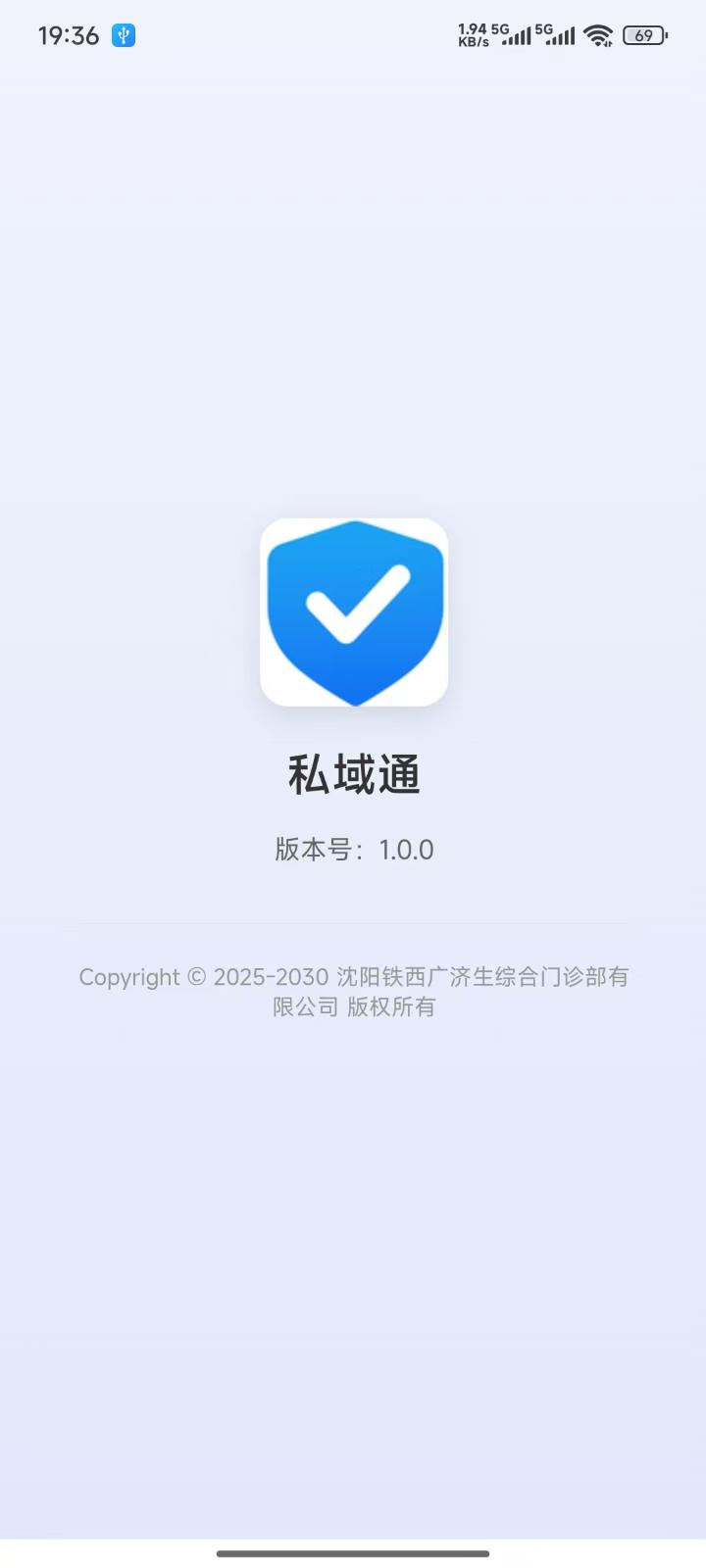Tap the USB connection icon in status bar

(x=124, y=35)
